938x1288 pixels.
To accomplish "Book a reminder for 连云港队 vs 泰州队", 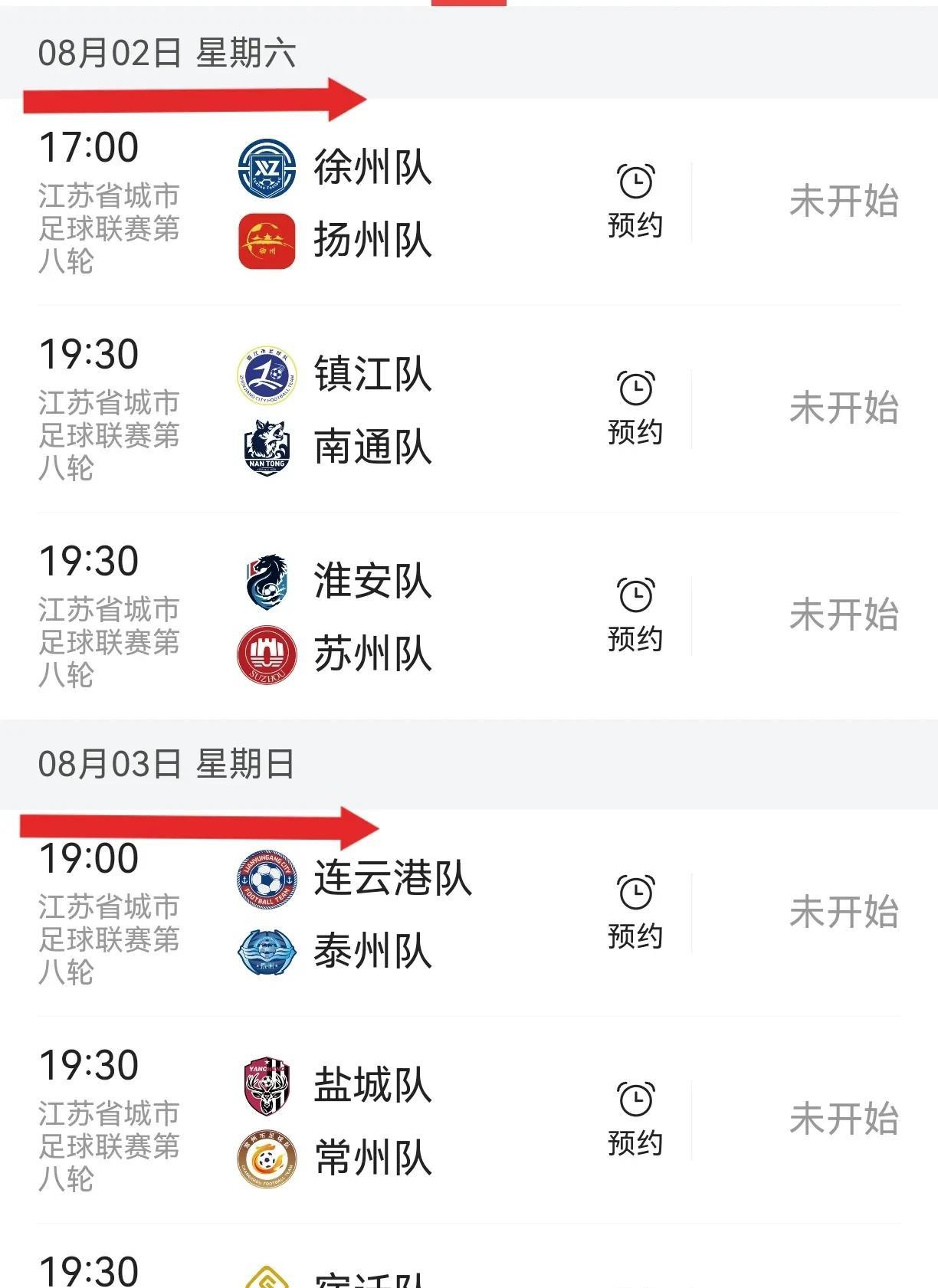I will (x=635, y=912).
